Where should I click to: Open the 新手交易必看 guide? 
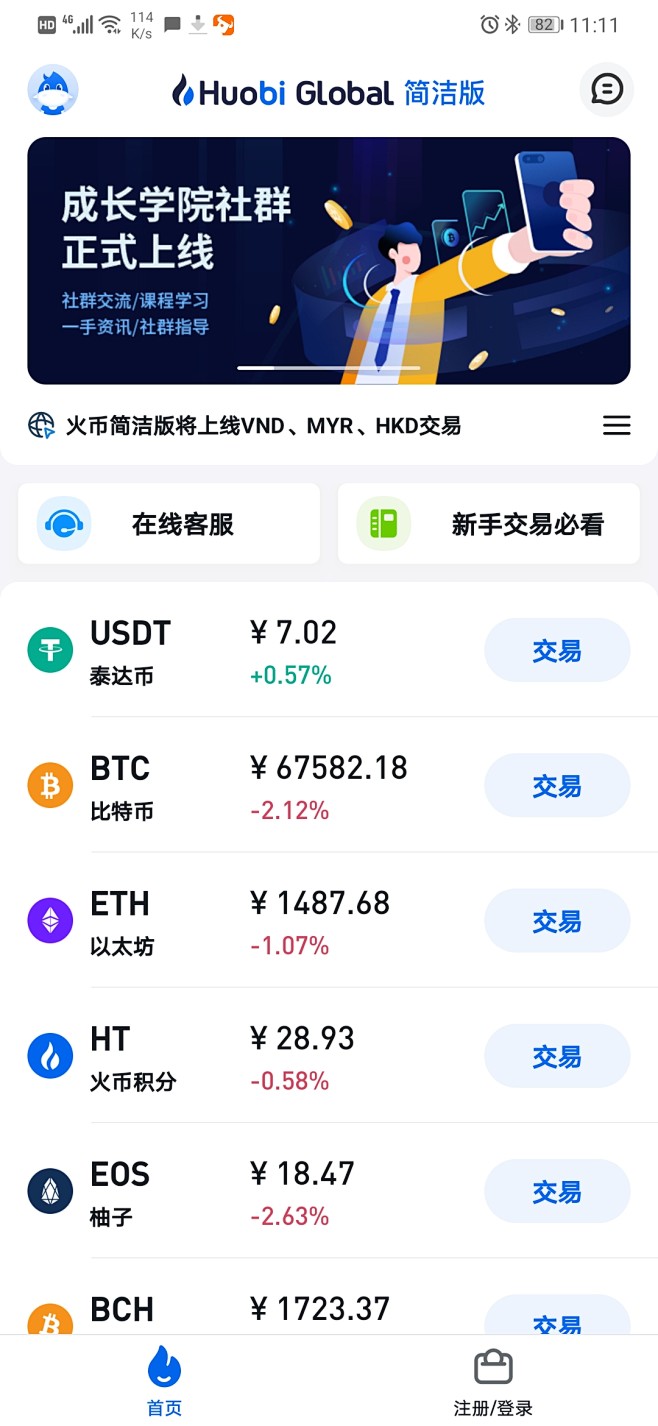pos(488,524)
